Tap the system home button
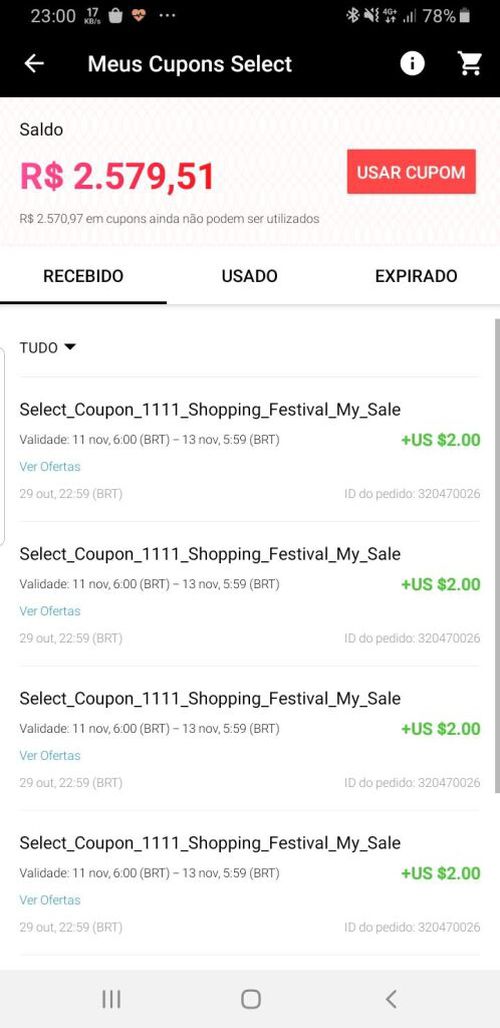Image resolution: width=500 pixels, height=1028 pixels. 250,999
